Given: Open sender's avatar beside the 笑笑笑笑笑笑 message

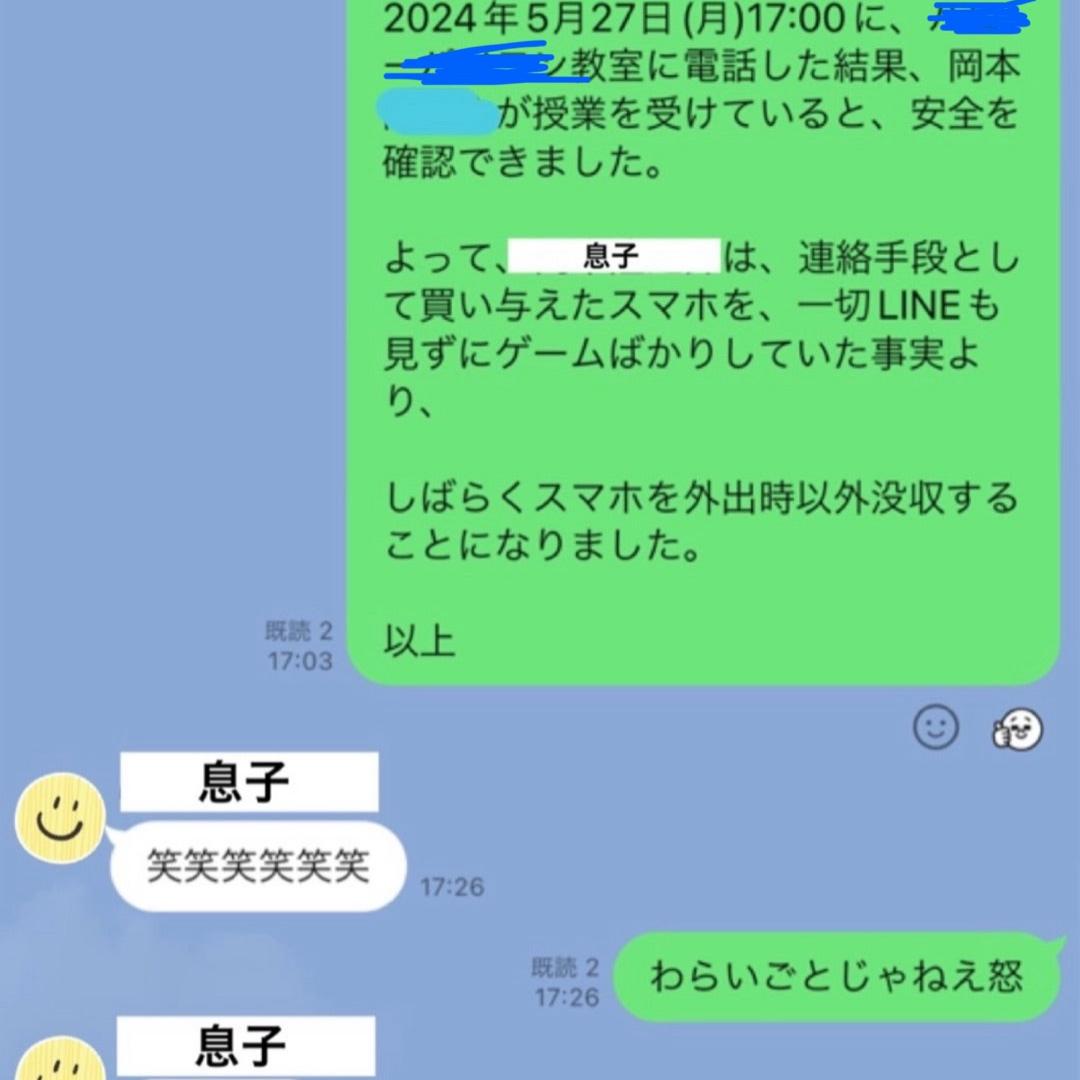Looking at the screenshot, I should [60, 818].
